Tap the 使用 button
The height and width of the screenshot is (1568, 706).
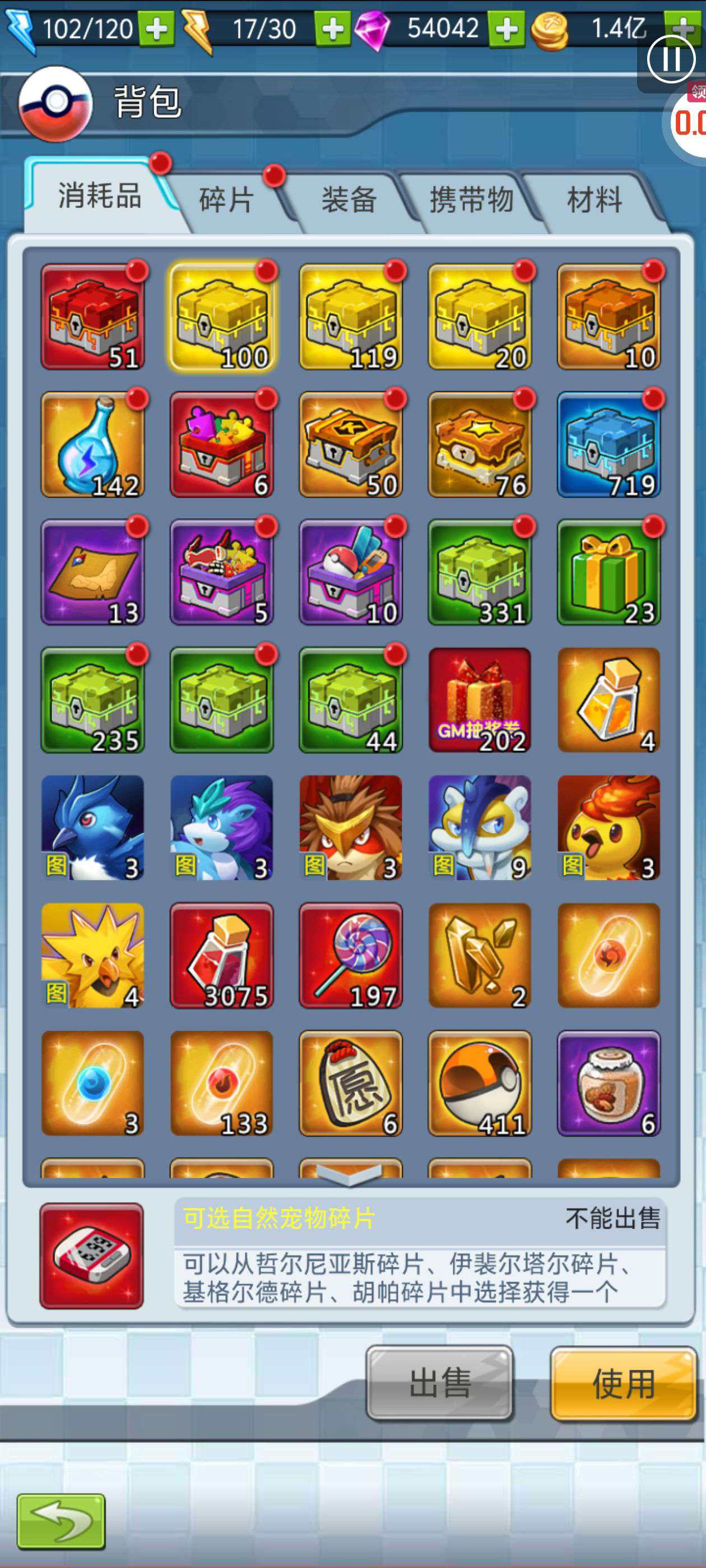(623, 1384)
